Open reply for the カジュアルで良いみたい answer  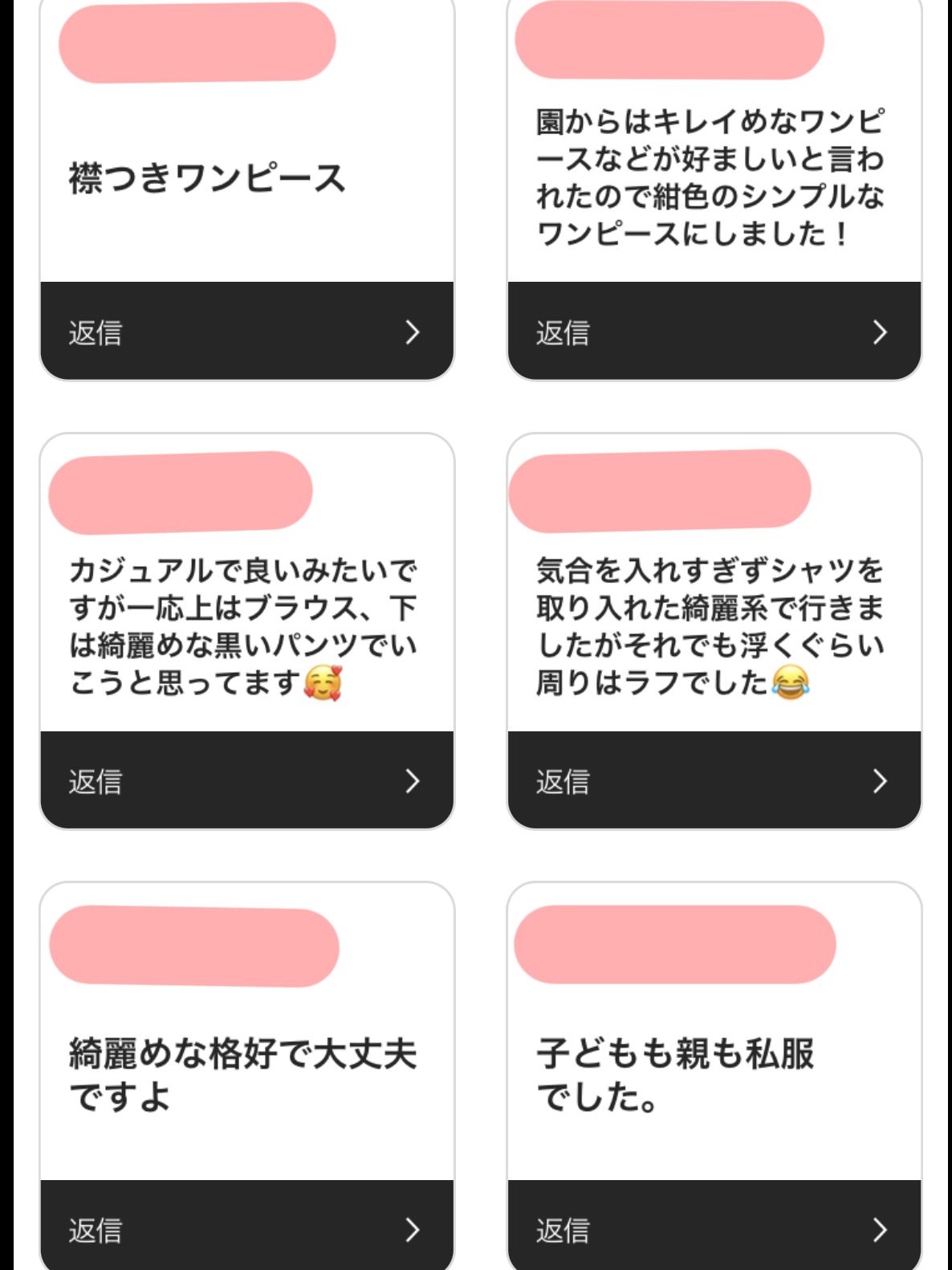tap(246, 780)
